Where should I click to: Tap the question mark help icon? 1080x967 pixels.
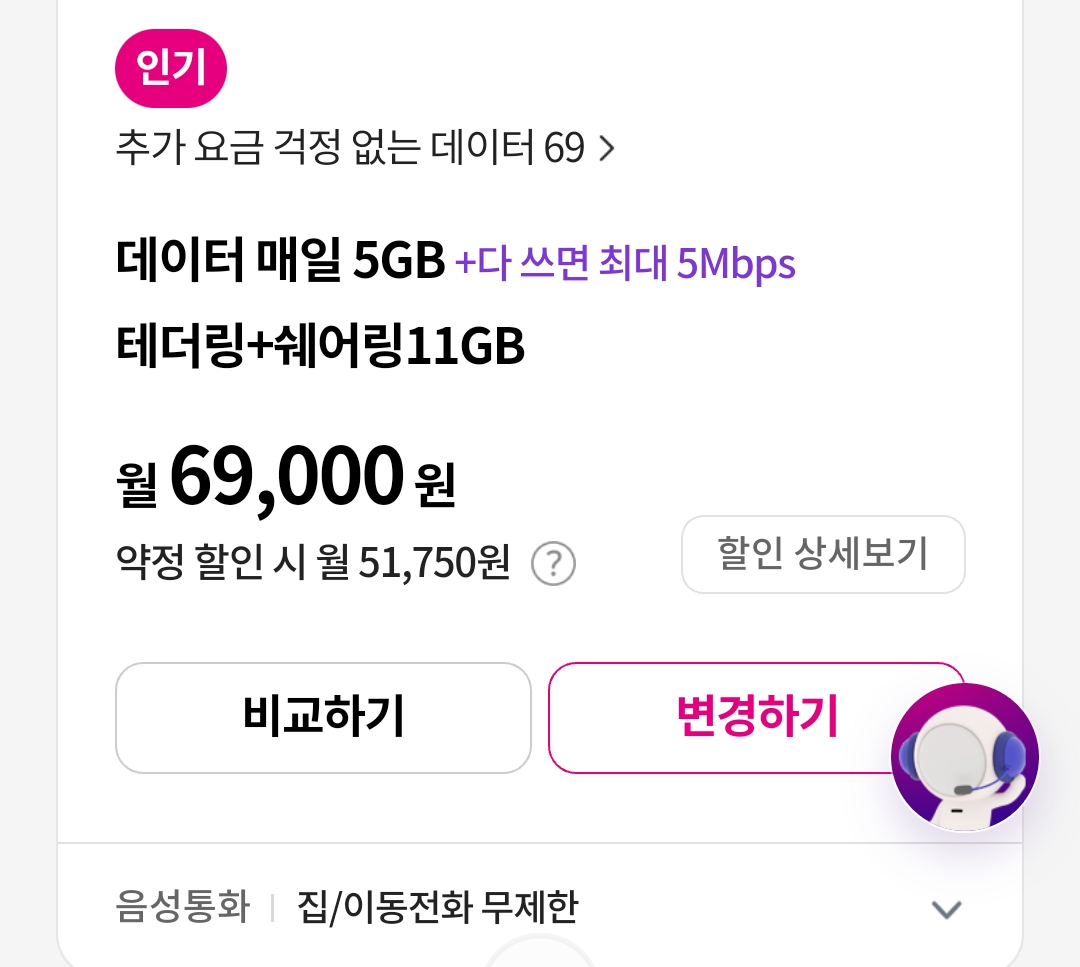tap(553, 564)
